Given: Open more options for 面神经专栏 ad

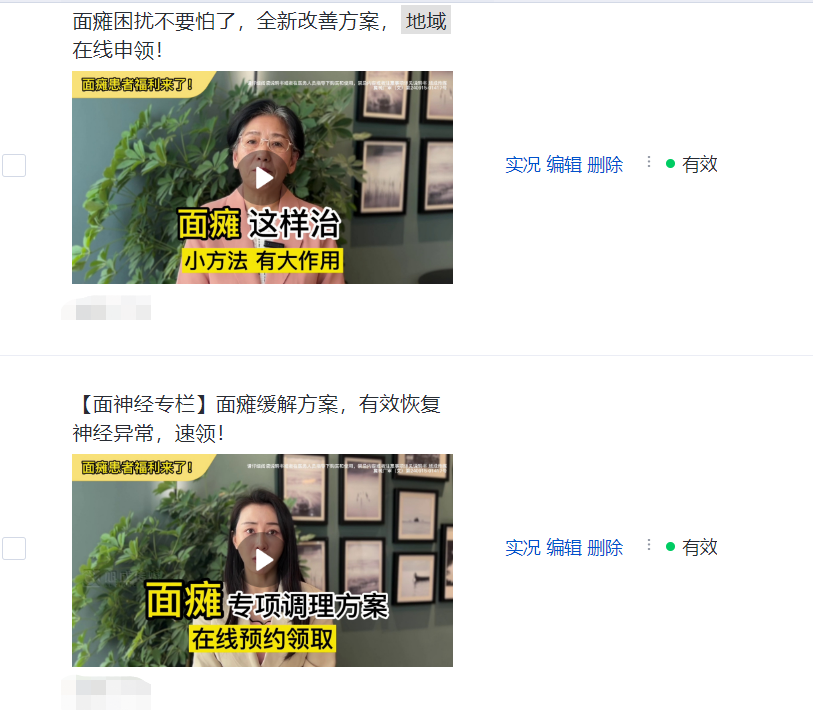Looking at the screenshot, I should [x=648, y=545].
